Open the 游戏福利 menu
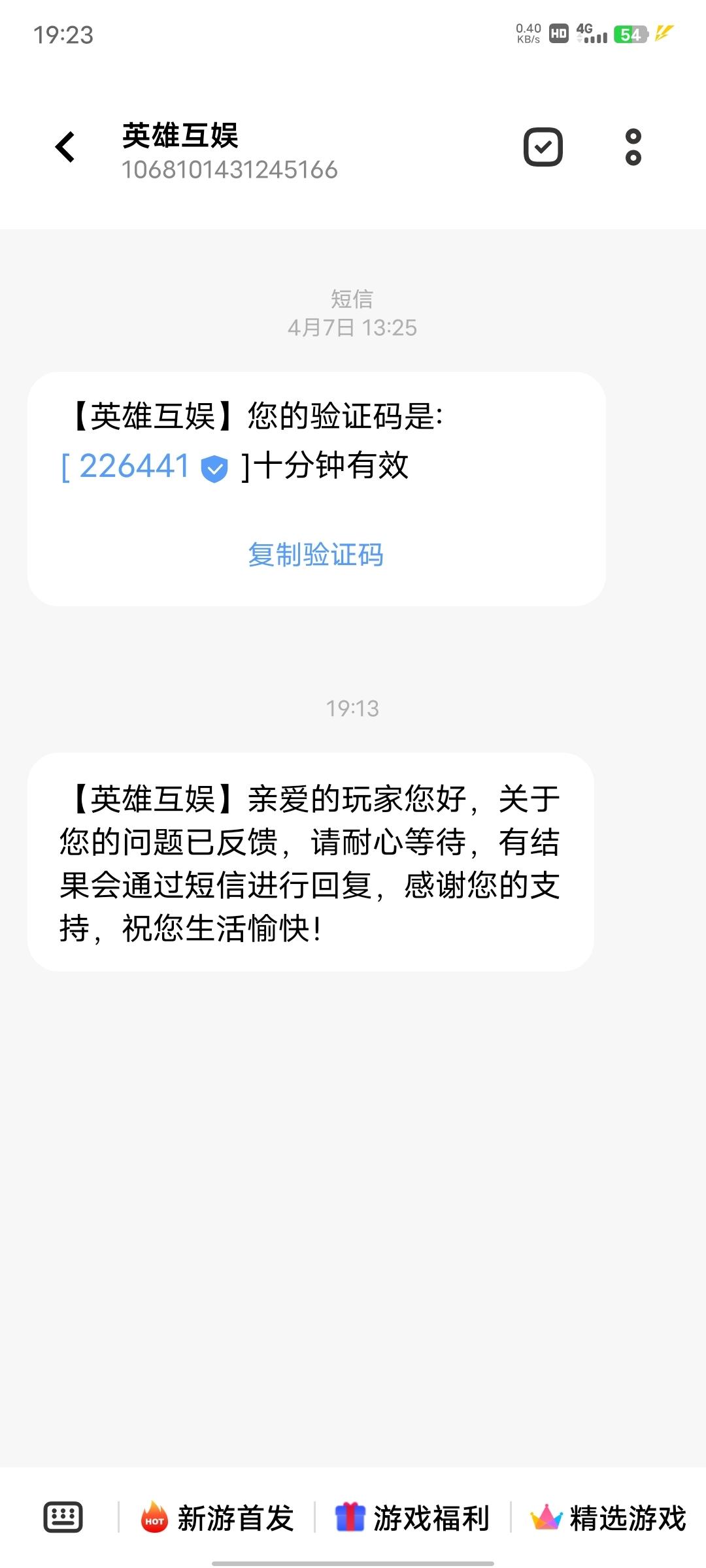 coord(412,1518)
